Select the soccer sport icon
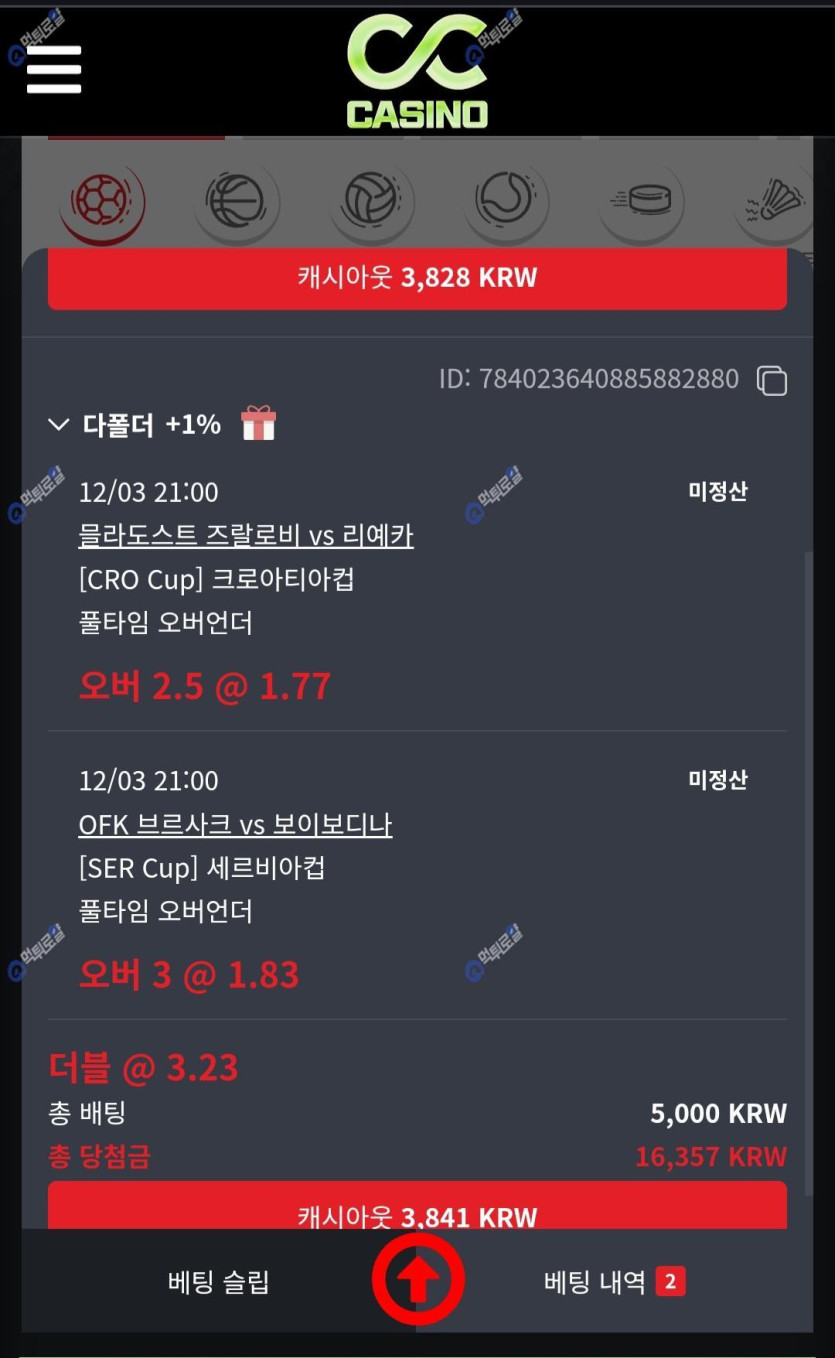 (101, 201)
